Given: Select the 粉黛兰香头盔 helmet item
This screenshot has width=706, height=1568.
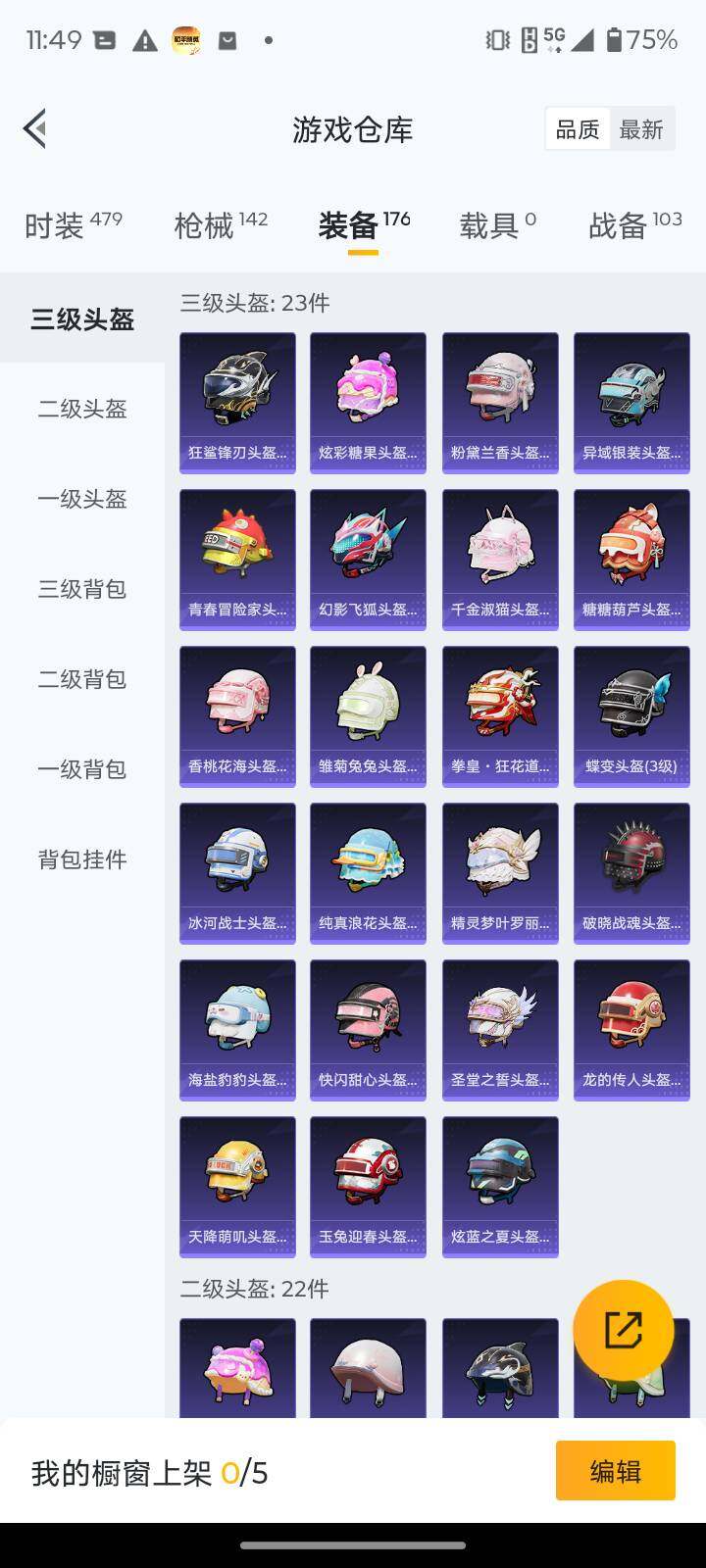Looking at the screenshot, I should tap(500, 400).
